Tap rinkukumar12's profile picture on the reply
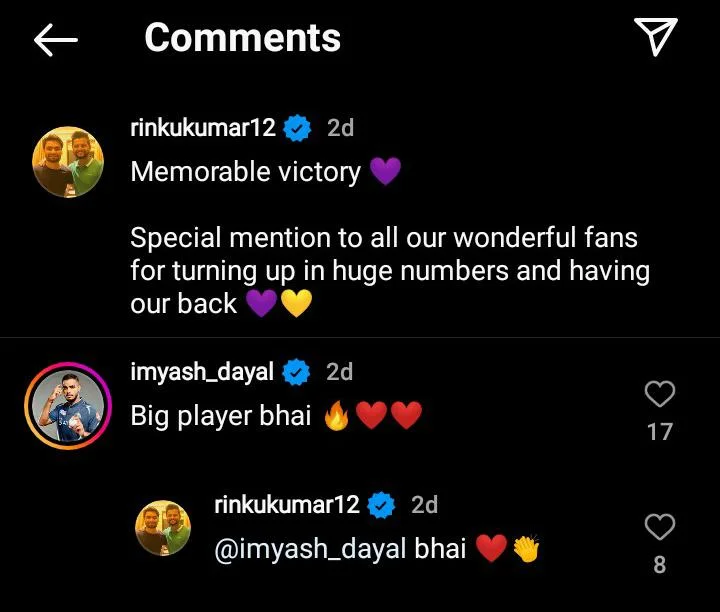720x612 pixels. point(162,528)
